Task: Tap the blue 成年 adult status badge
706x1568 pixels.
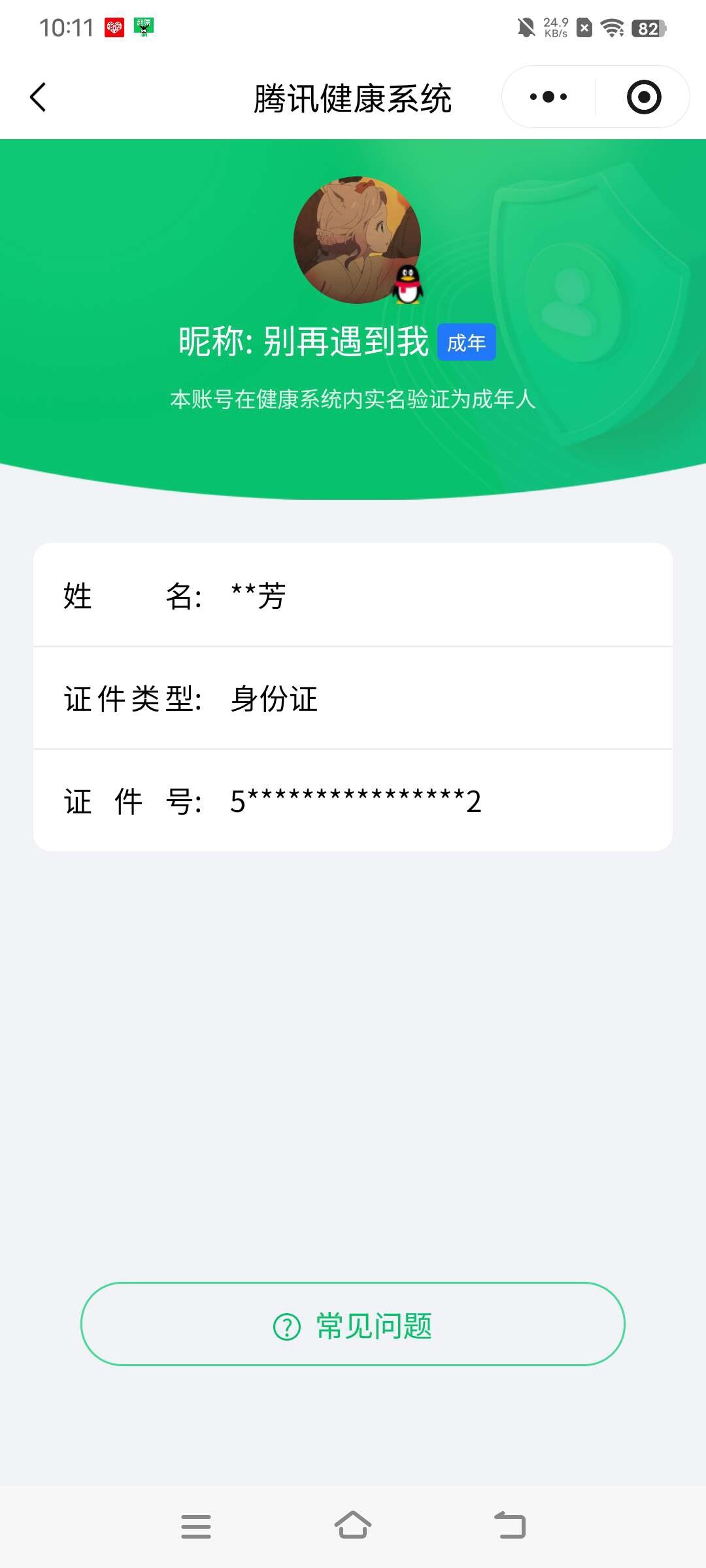Action: coord(465,342)
